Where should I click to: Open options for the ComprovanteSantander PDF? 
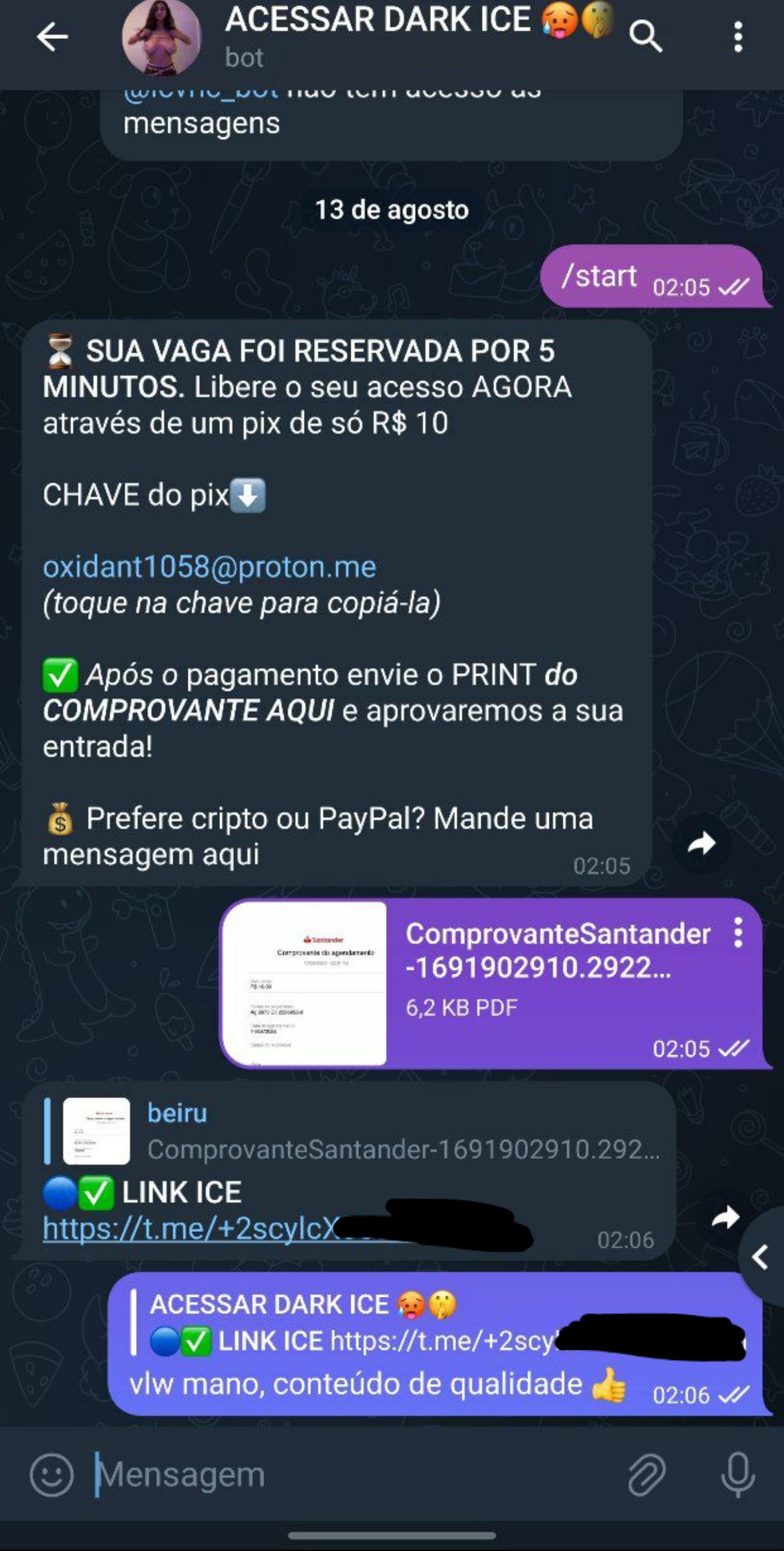pyautogui.click(x=738, y=933)
